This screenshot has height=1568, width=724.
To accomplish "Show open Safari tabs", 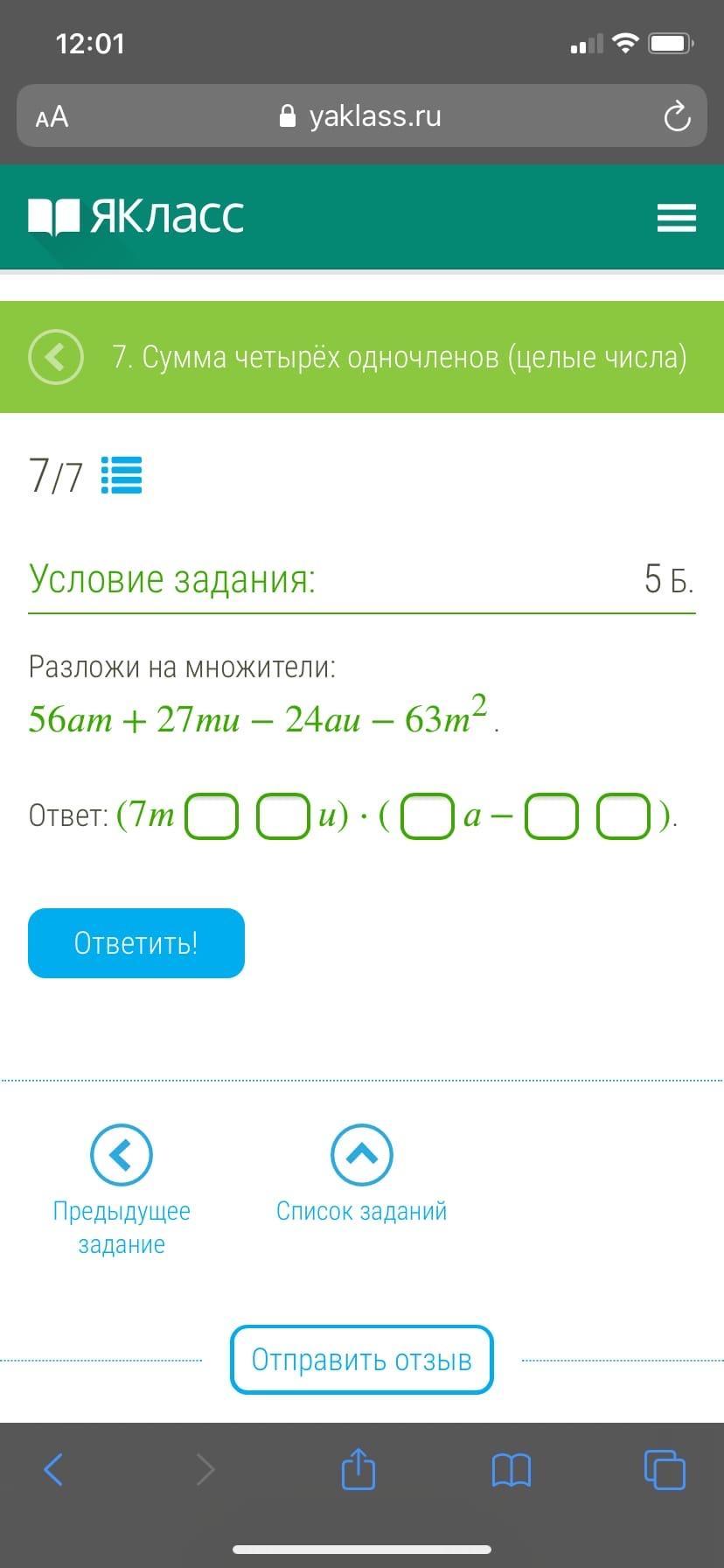I will point(665,1469).
